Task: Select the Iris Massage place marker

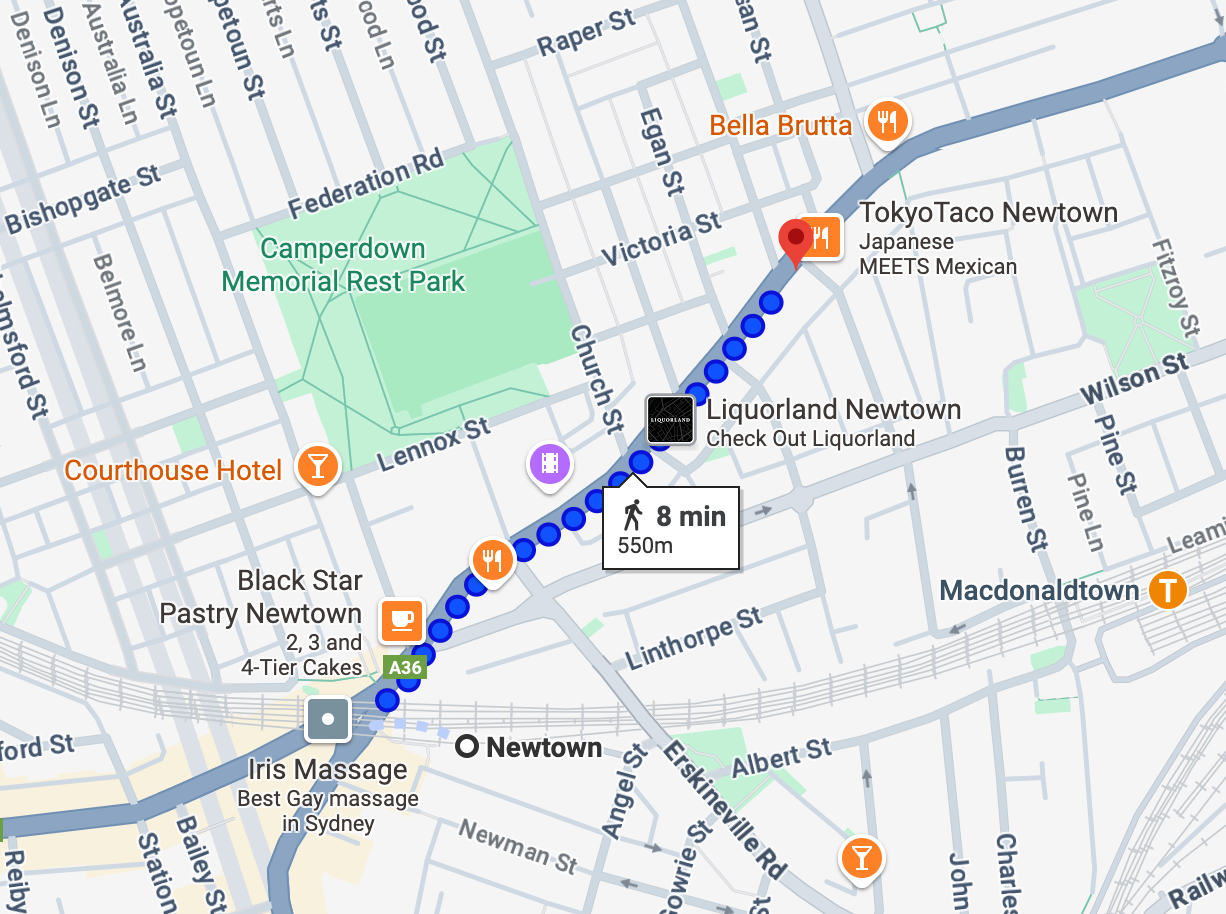Action: (328, 720)
